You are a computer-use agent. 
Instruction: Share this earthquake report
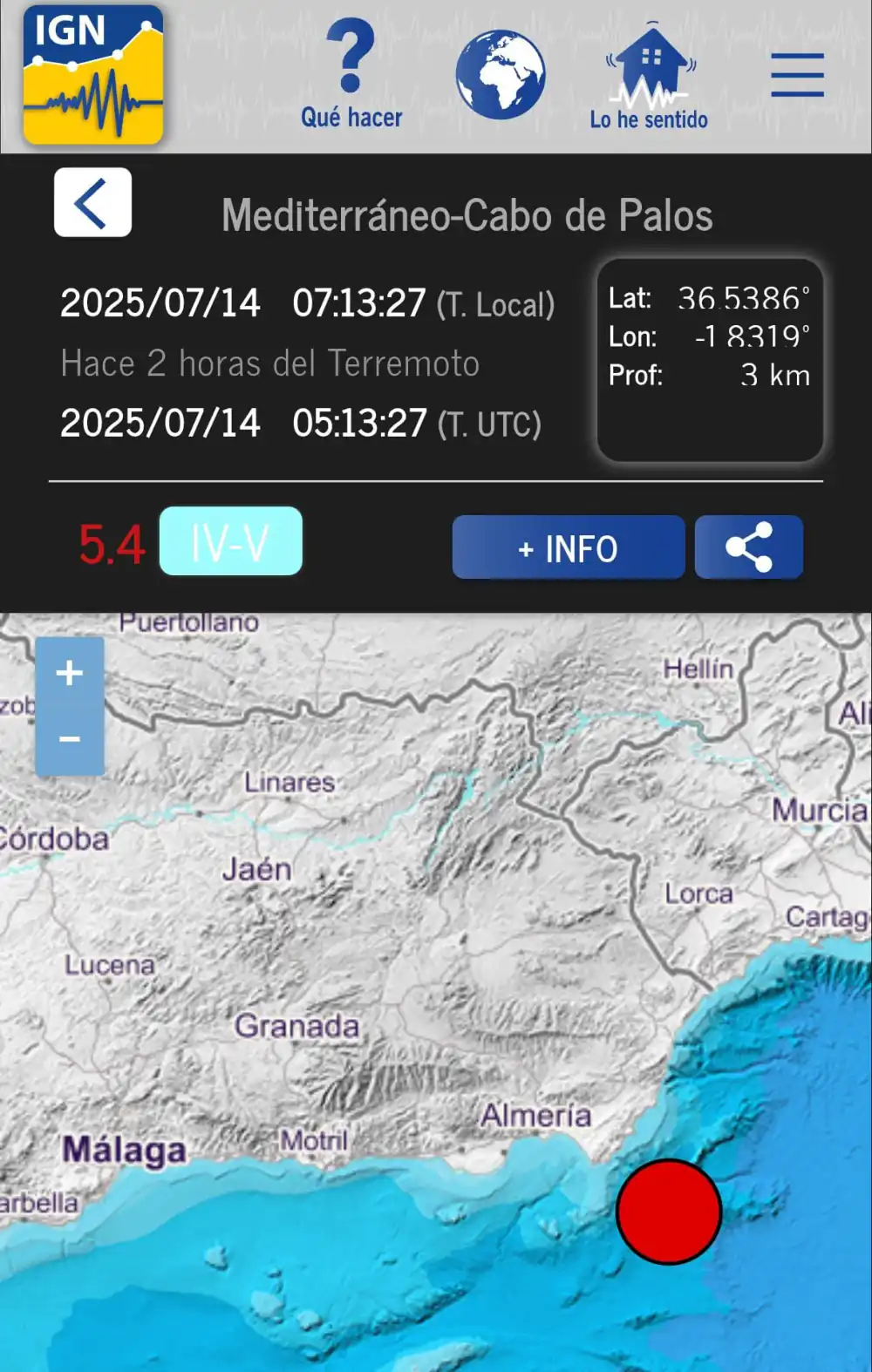(748, 547)
